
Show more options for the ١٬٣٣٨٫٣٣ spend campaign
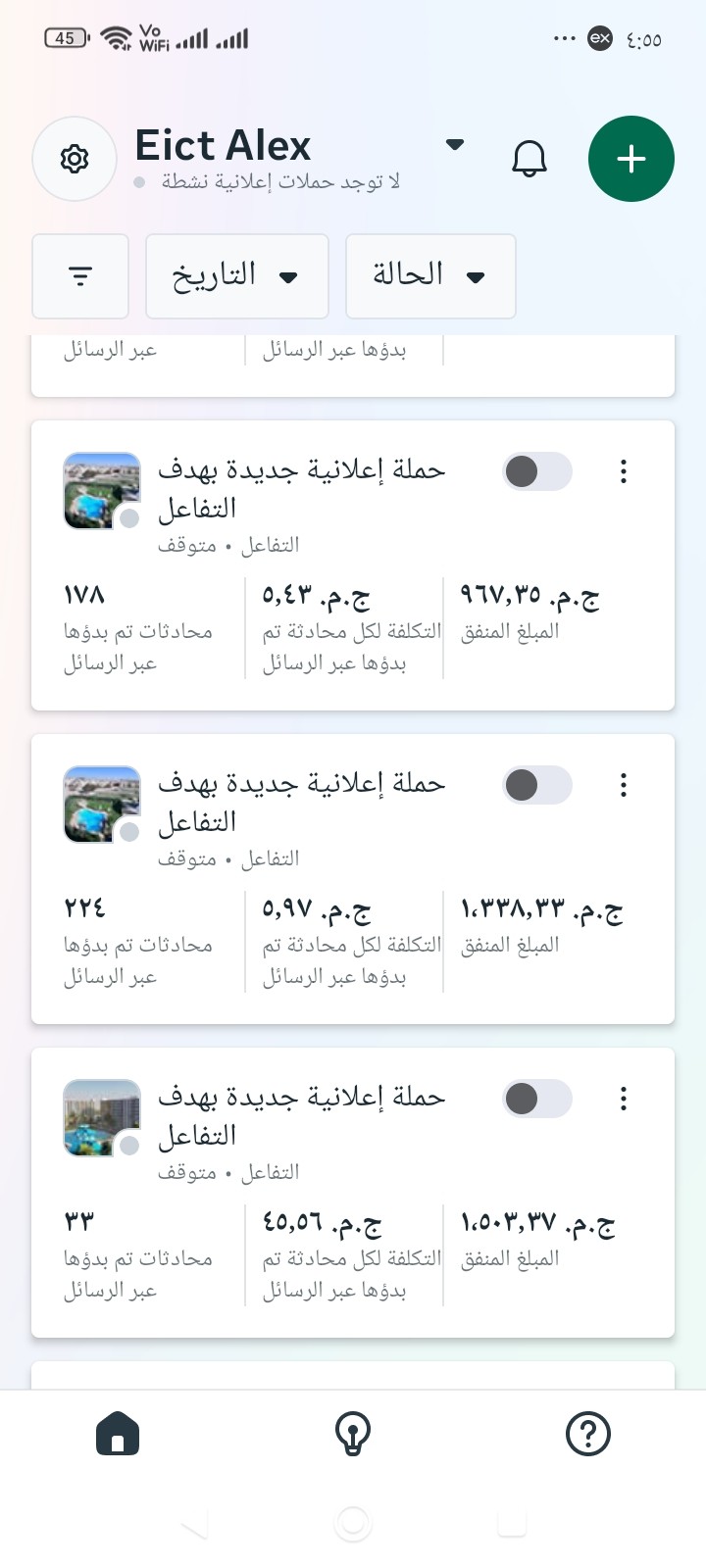(x=624, y=785)
